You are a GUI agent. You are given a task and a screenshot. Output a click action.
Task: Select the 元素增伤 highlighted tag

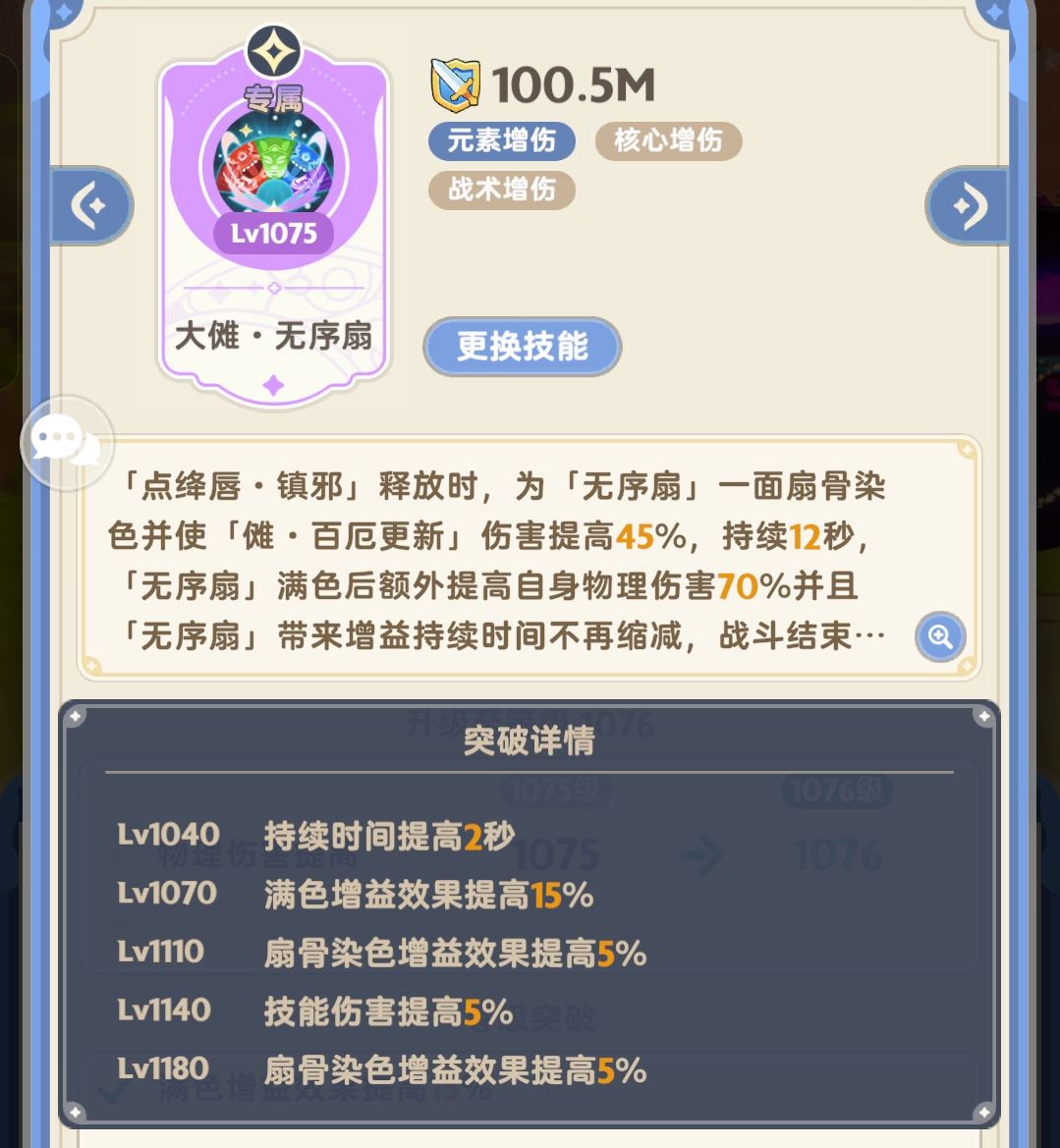point(503,140)
